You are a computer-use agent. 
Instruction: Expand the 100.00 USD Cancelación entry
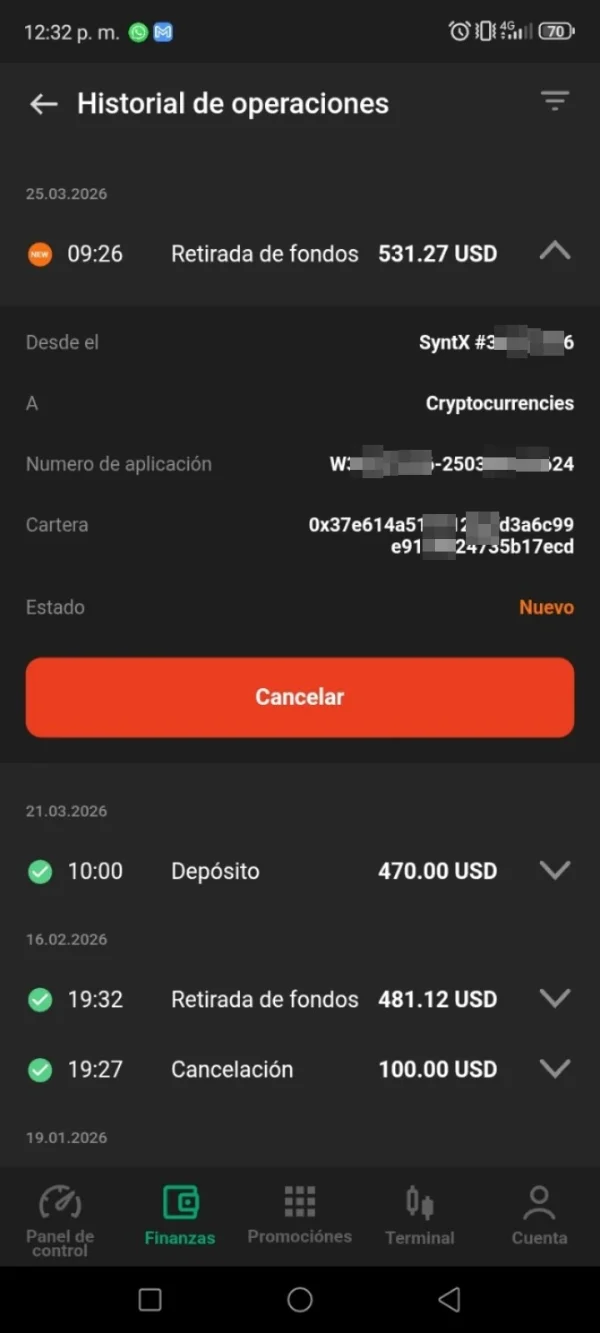click(x=554, y=1069)
